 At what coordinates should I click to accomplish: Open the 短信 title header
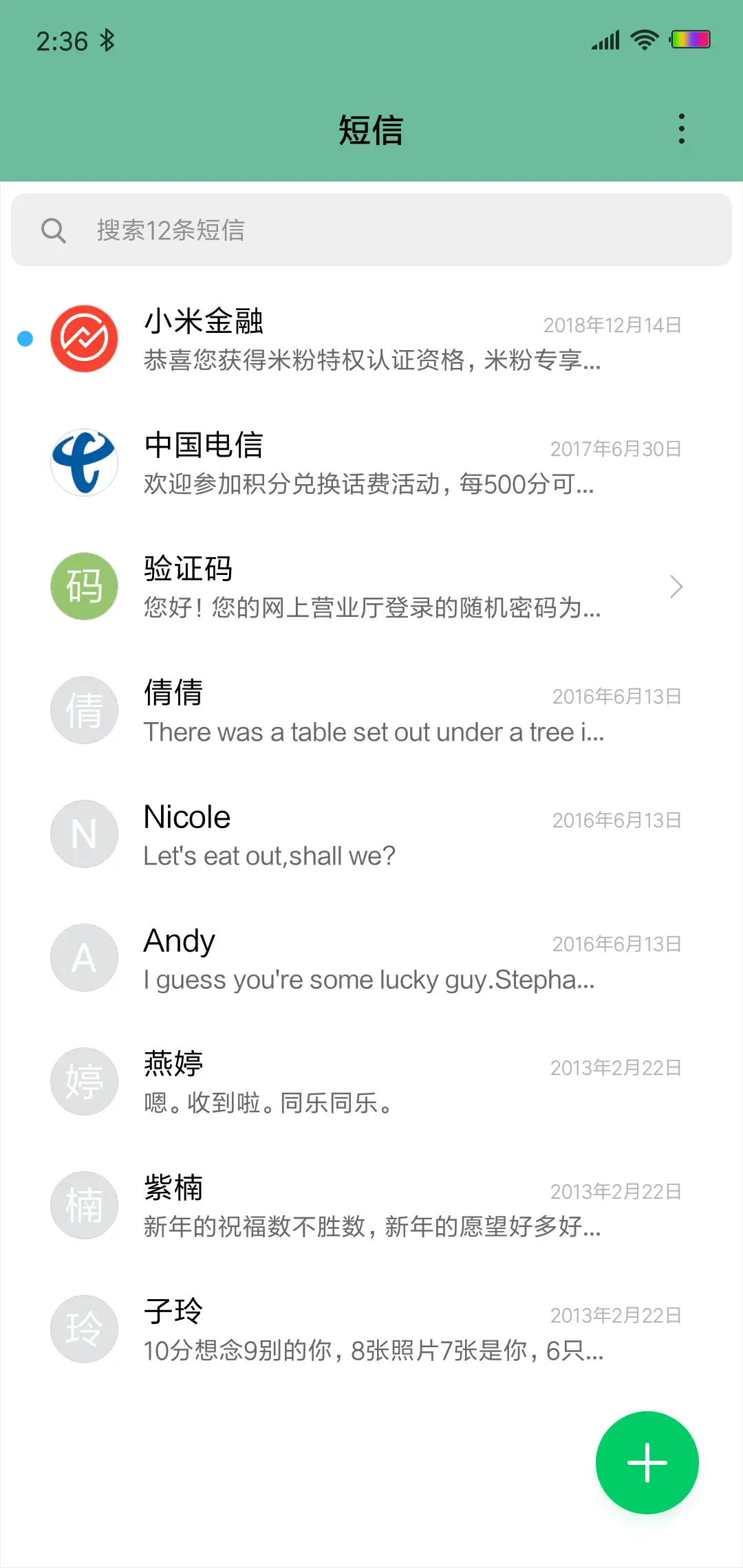pyautogui.click(x=371, y=130)
